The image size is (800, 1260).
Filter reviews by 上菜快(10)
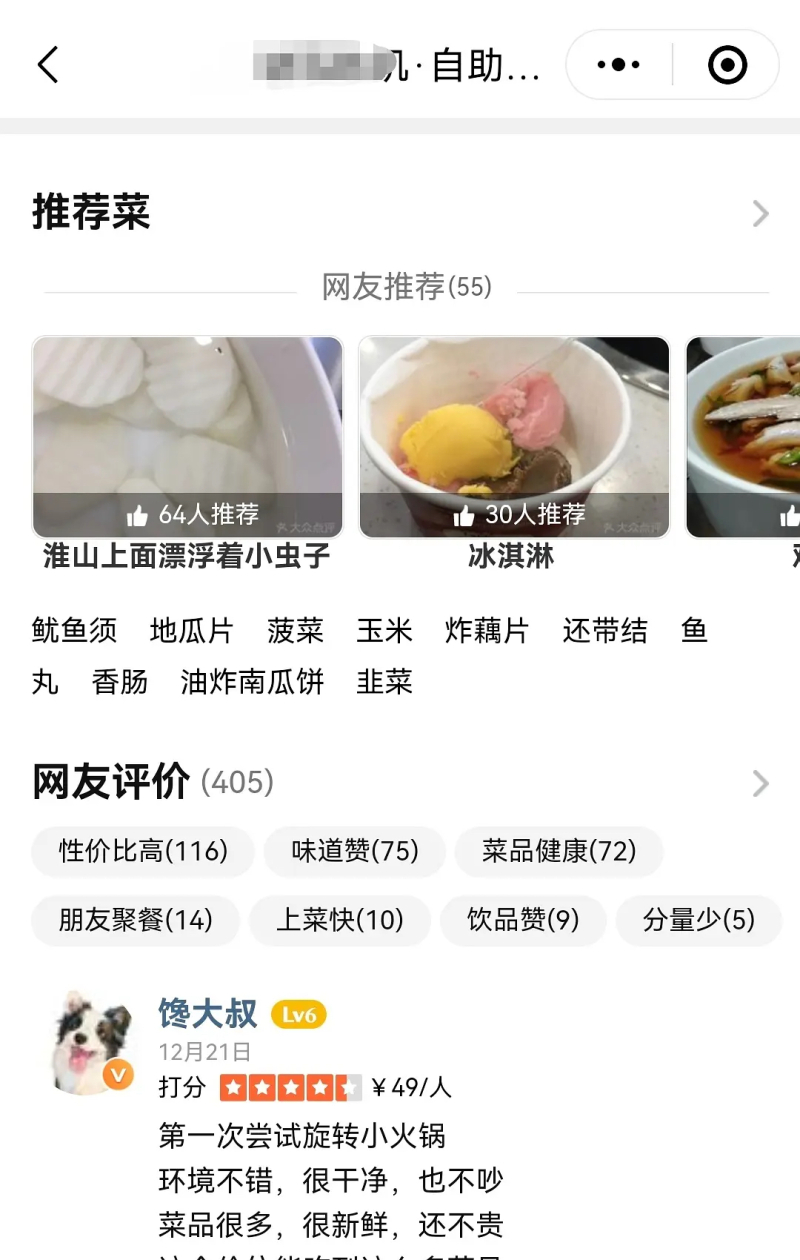(340, 920)
